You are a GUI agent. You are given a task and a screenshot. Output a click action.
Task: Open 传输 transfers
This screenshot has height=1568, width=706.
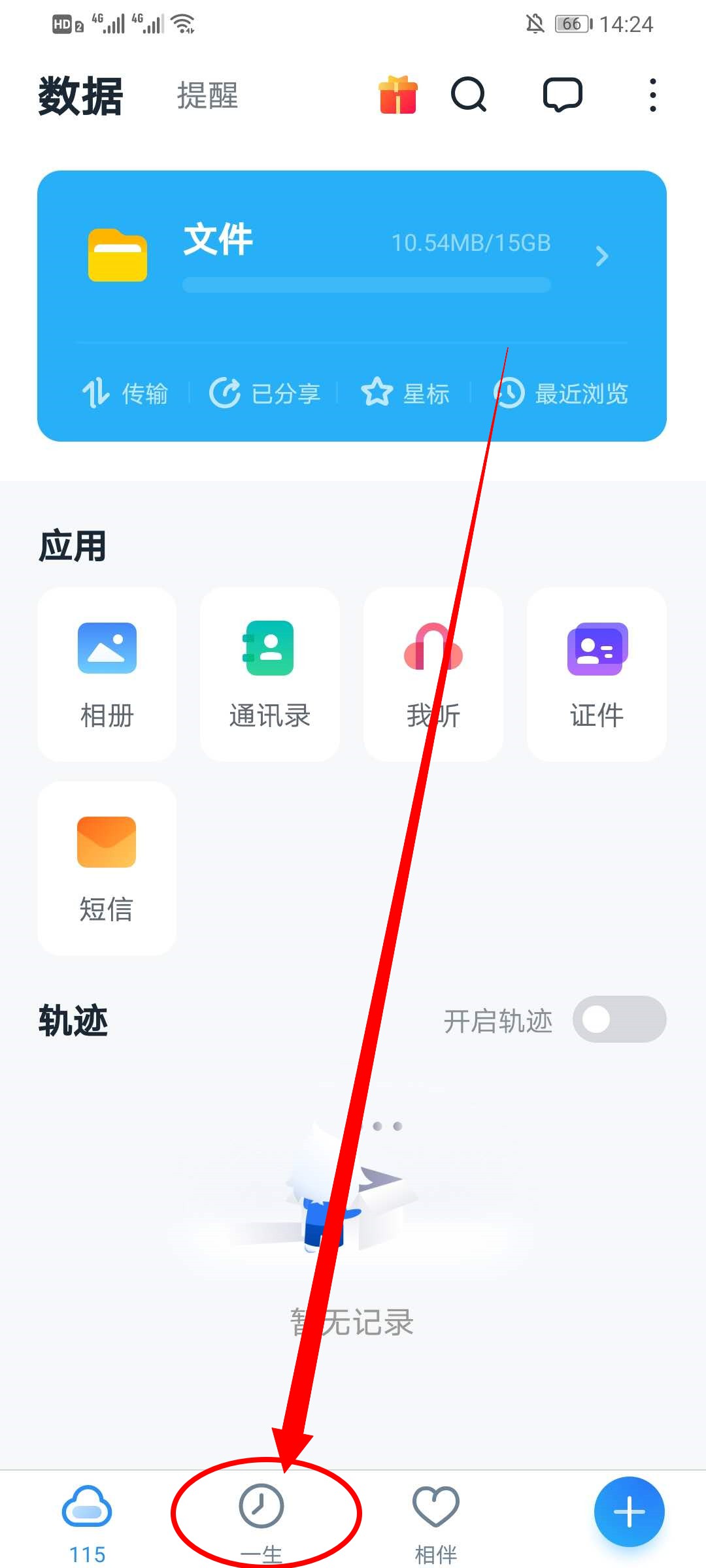(x=126, y=393)
